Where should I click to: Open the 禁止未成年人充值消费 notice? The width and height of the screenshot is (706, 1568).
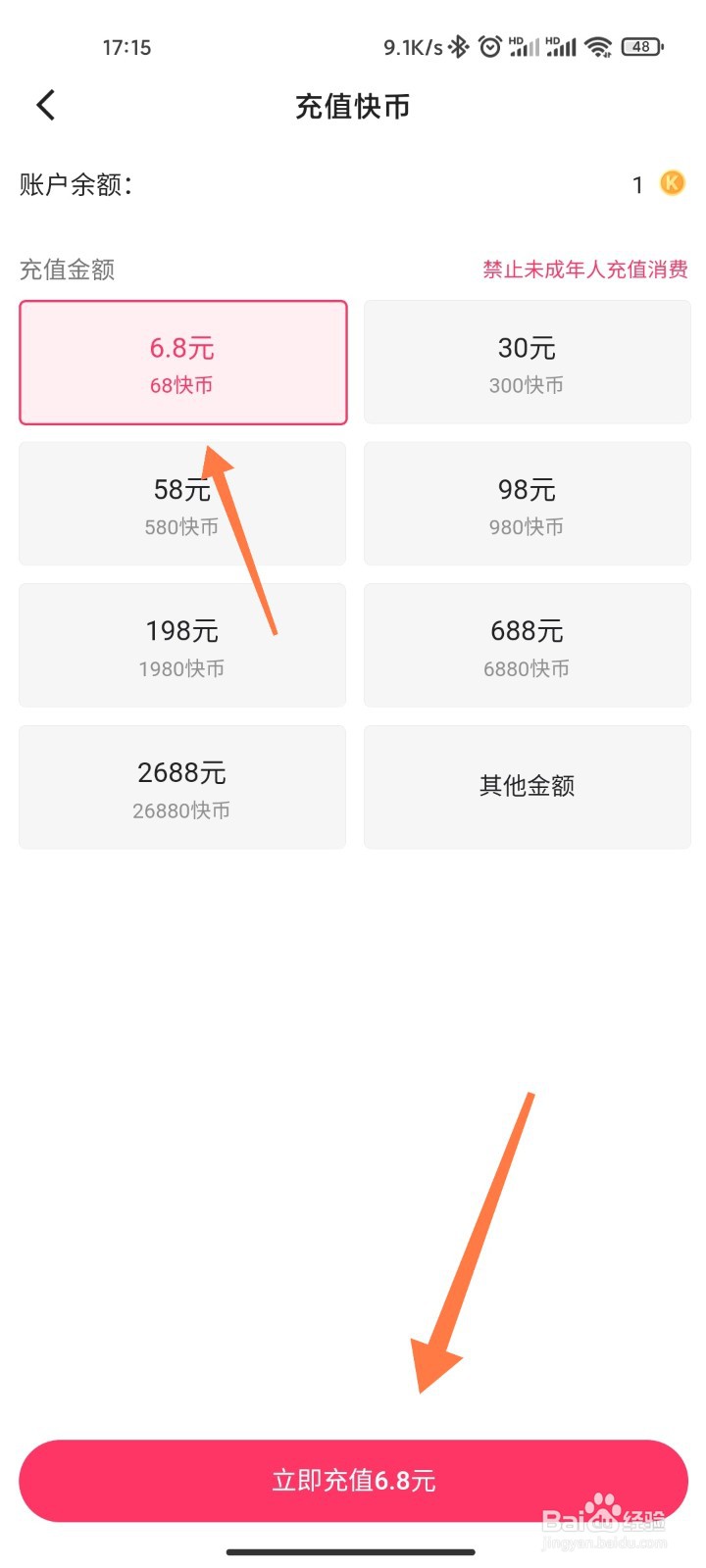coord(583,270)
